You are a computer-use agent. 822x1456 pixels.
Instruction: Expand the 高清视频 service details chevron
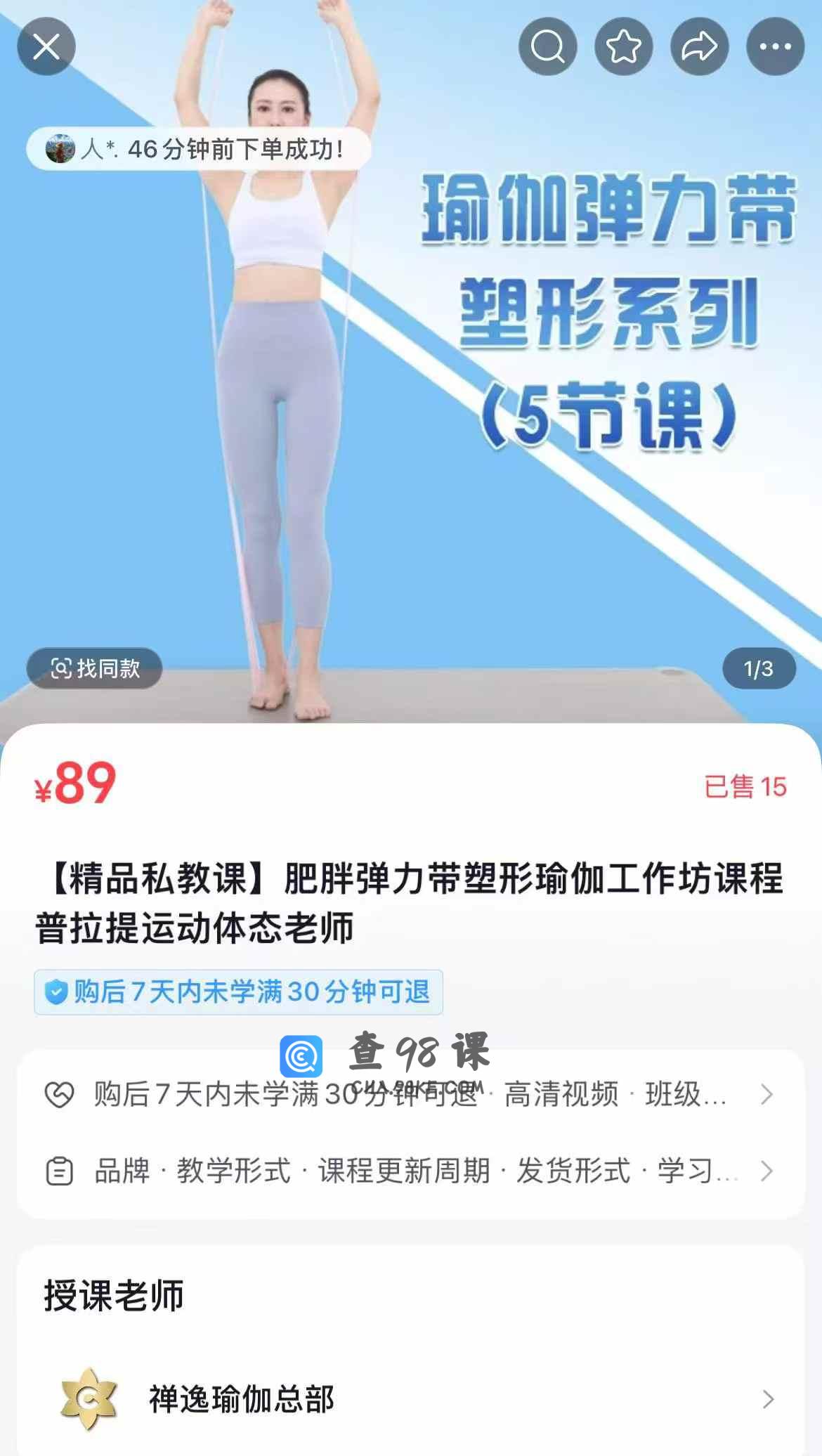pos(766,1096)
